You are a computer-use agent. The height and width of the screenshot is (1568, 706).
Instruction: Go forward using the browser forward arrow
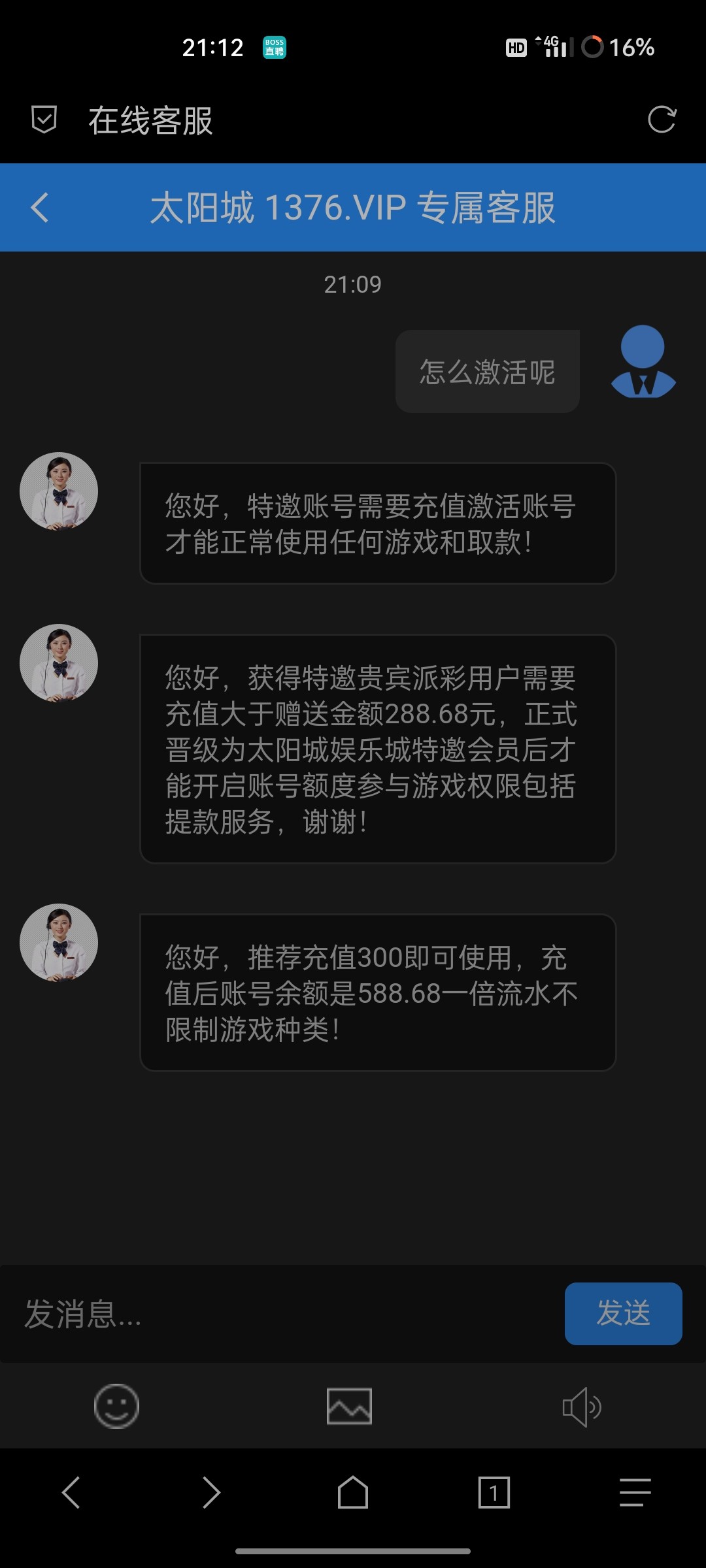211,1493
